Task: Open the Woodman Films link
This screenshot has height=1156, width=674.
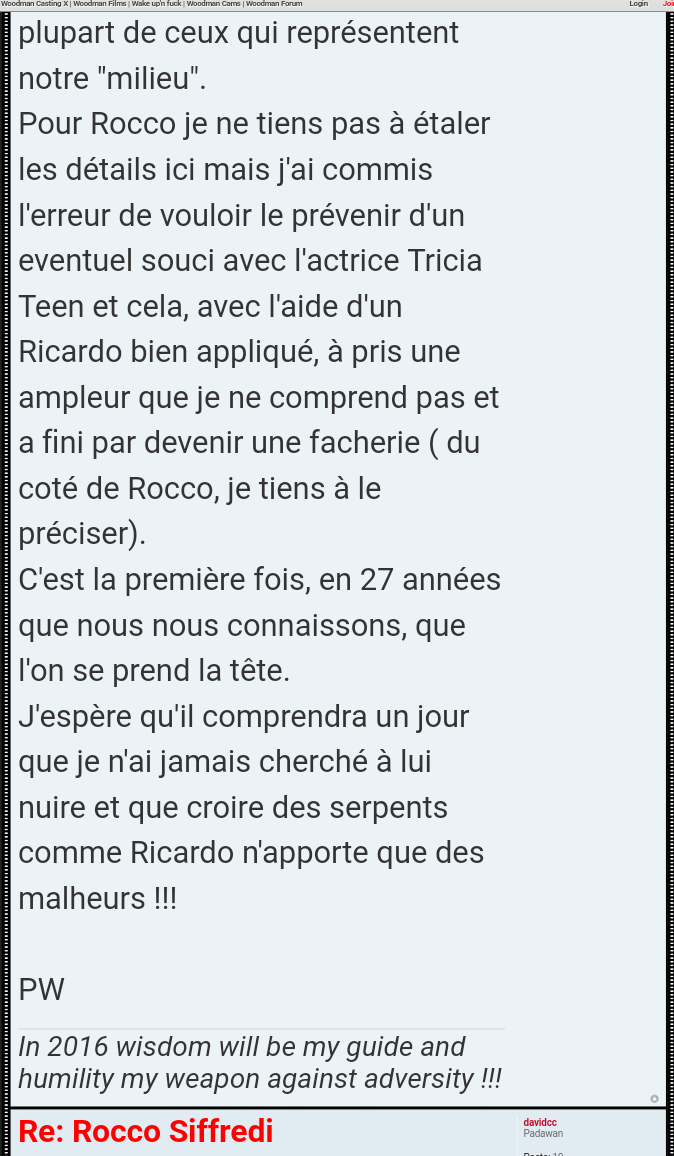Action: tap(99, 4)
